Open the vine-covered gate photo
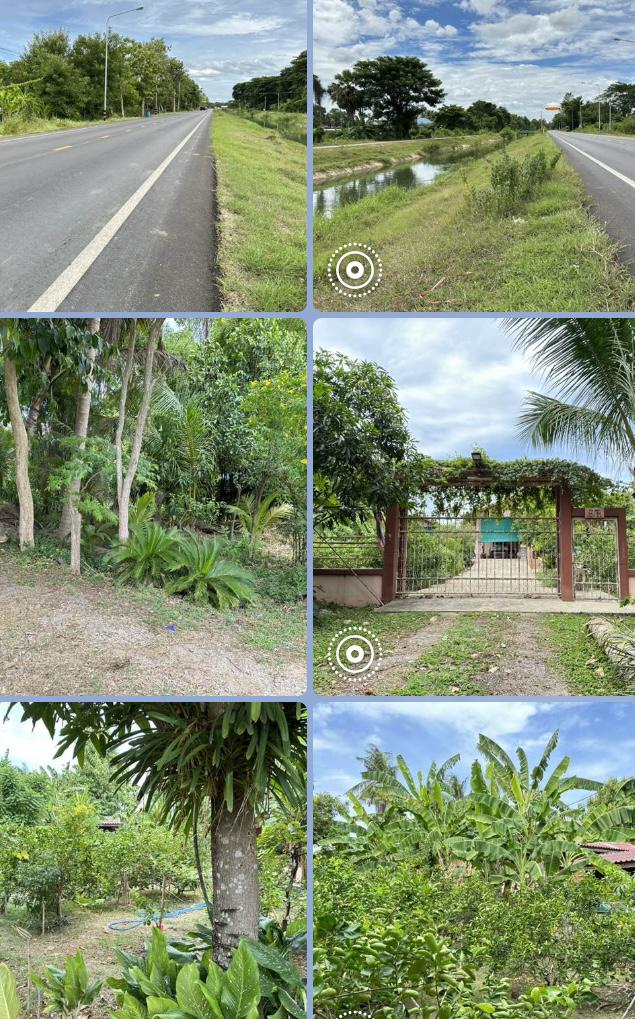This screenshot has height=1019, width=635. tap(474, 506)
